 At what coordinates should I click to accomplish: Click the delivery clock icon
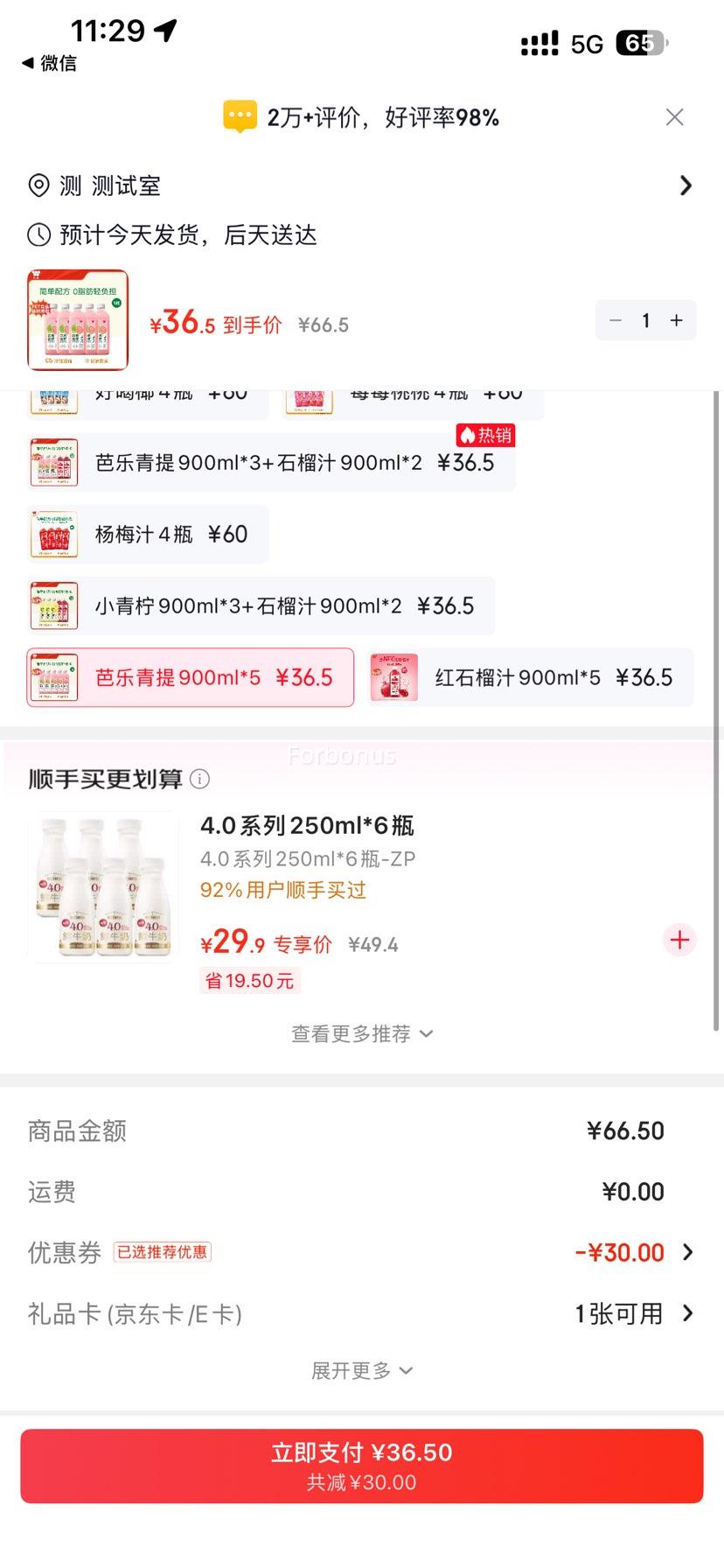(38, 234)
